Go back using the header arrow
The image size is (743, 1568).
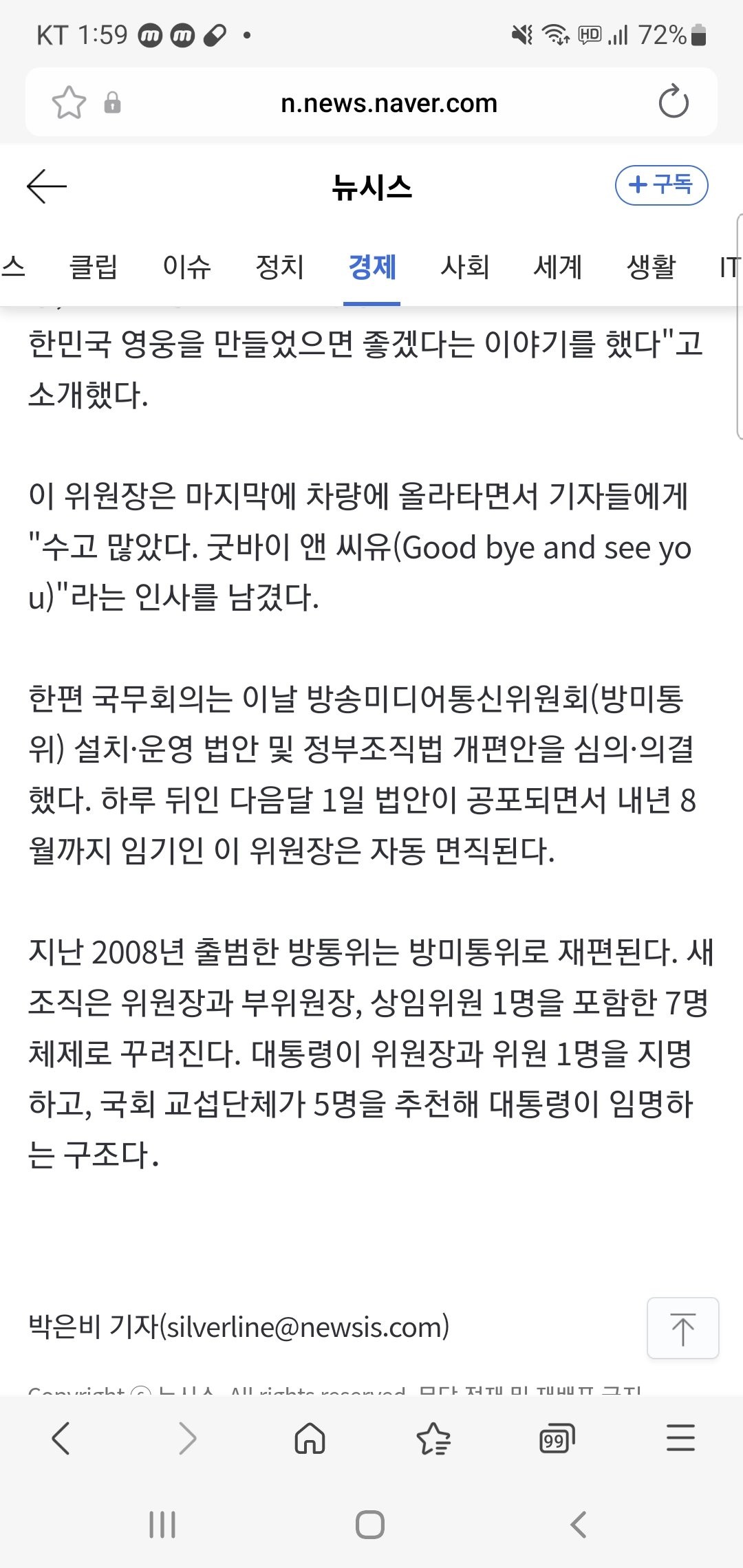coord(47,186)
